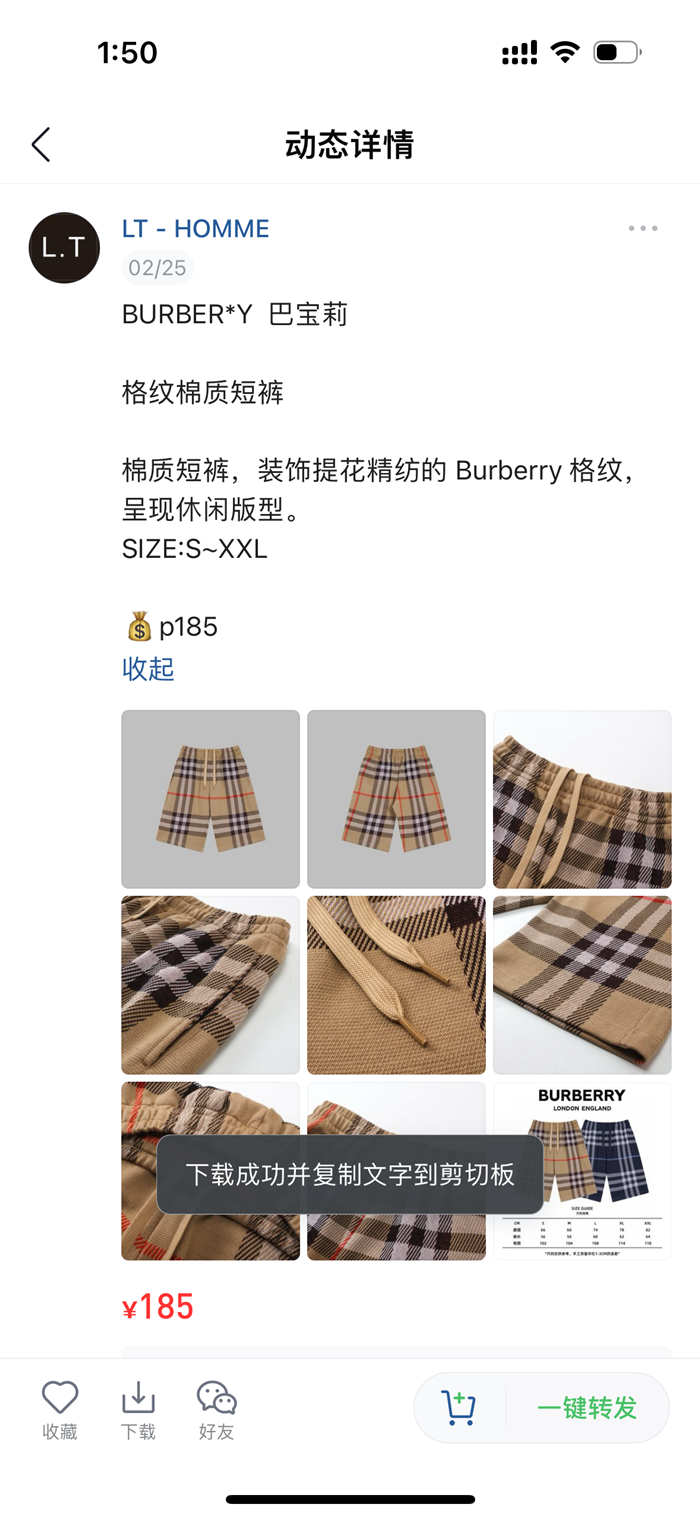
Task: Share to WeChat via 好友
Action: (x=216, y=1410)
